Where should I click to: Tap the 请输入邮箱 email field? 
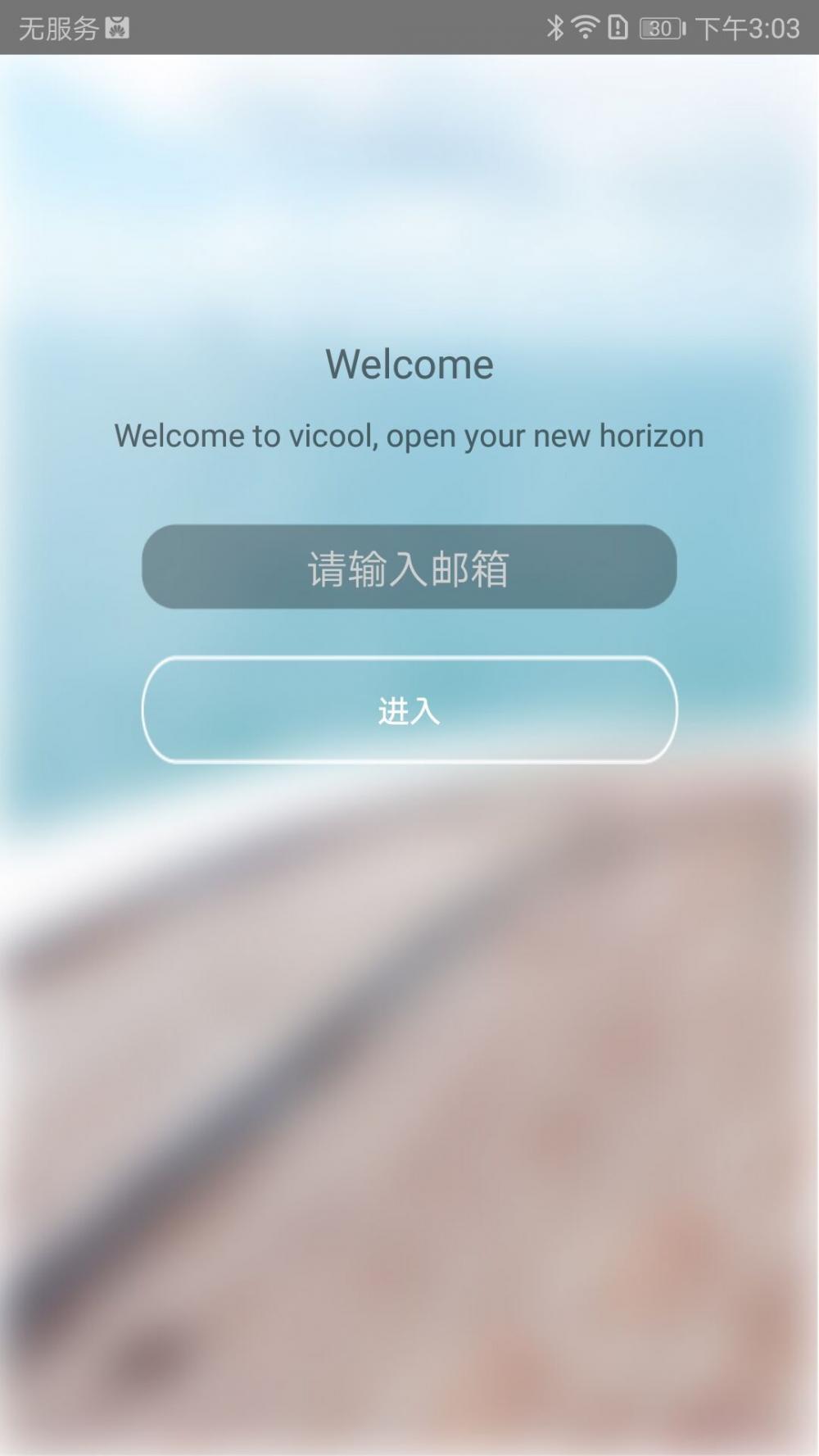point(409,567)
